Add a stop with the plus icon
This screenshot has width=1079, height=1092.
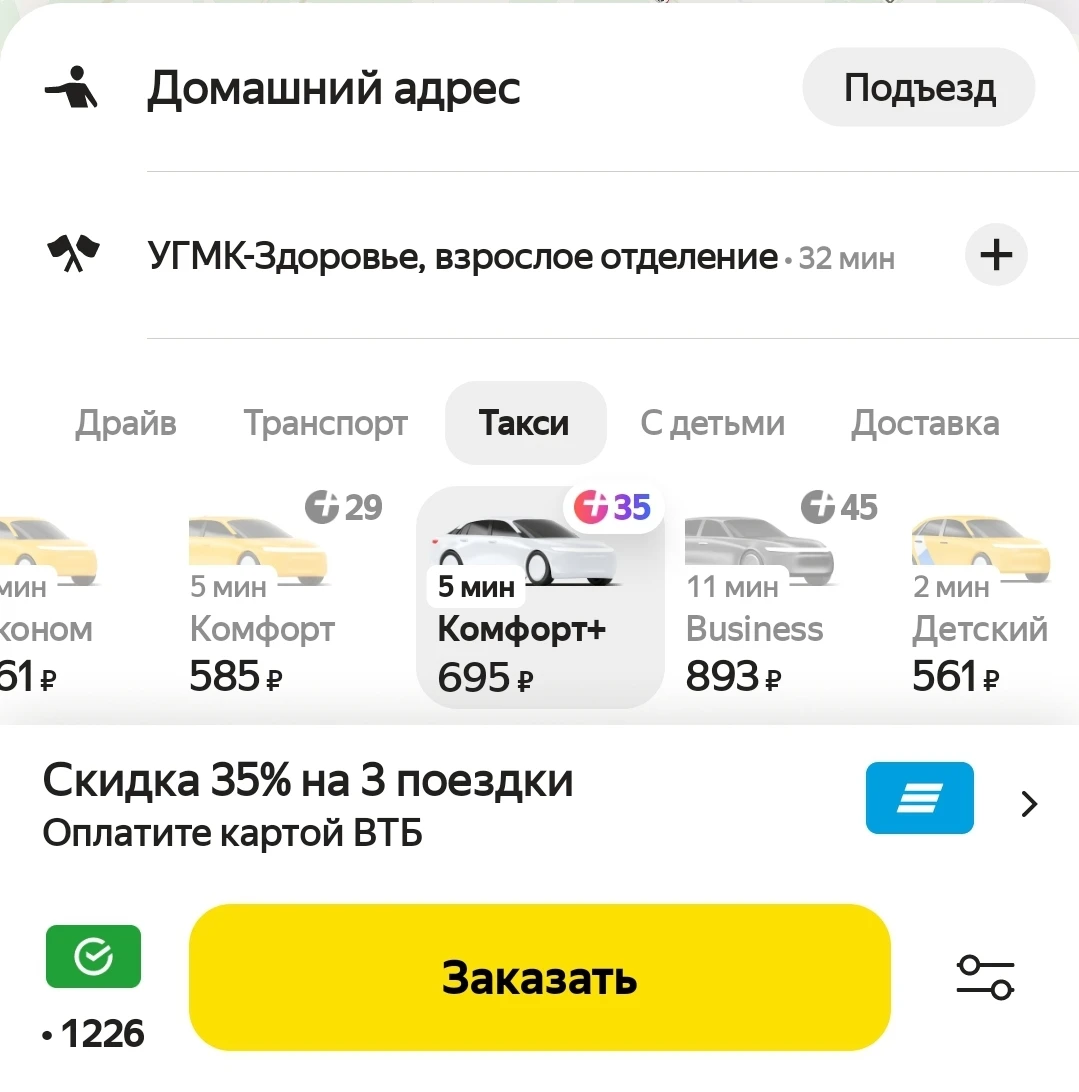[x=995, y=256]
